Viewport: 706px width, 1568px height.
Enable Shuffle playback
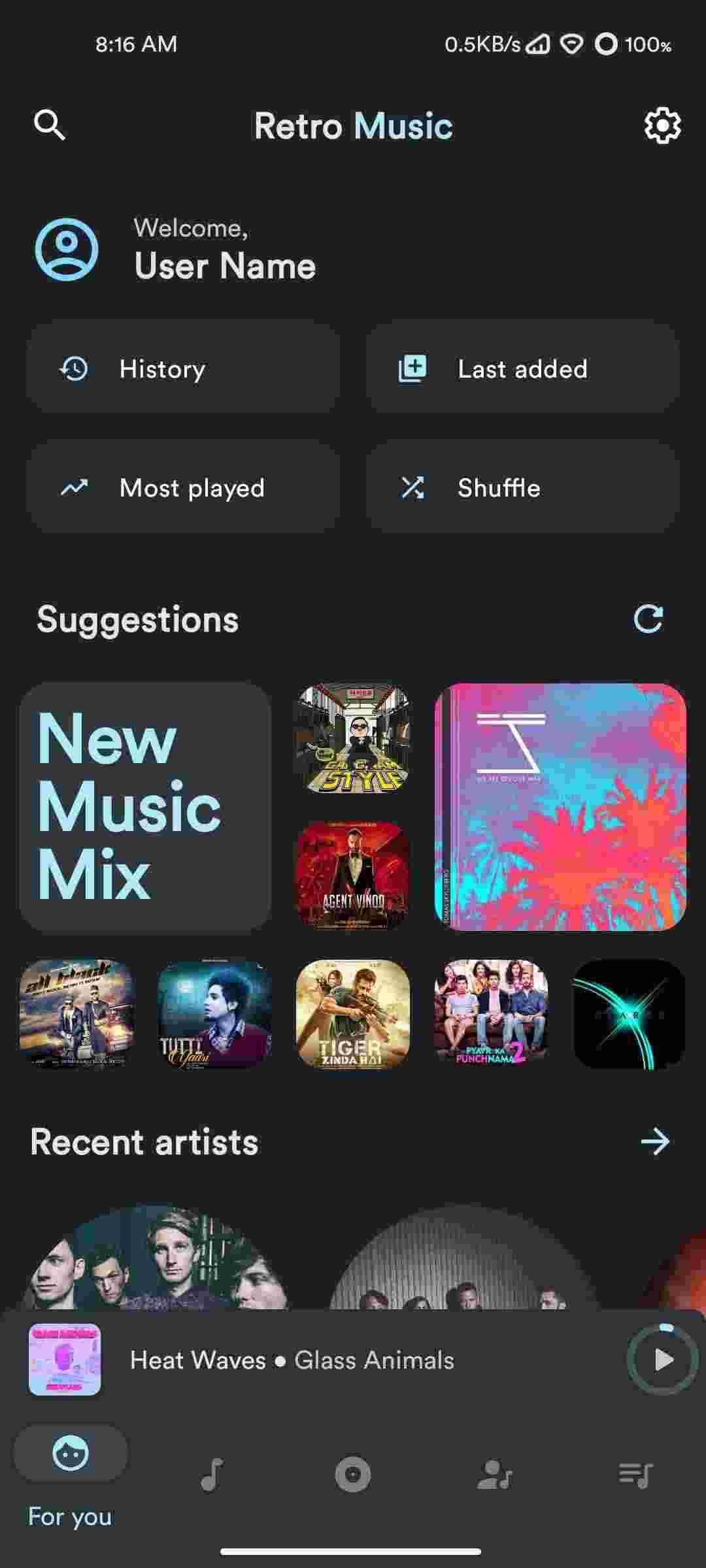tap(522, 487)
